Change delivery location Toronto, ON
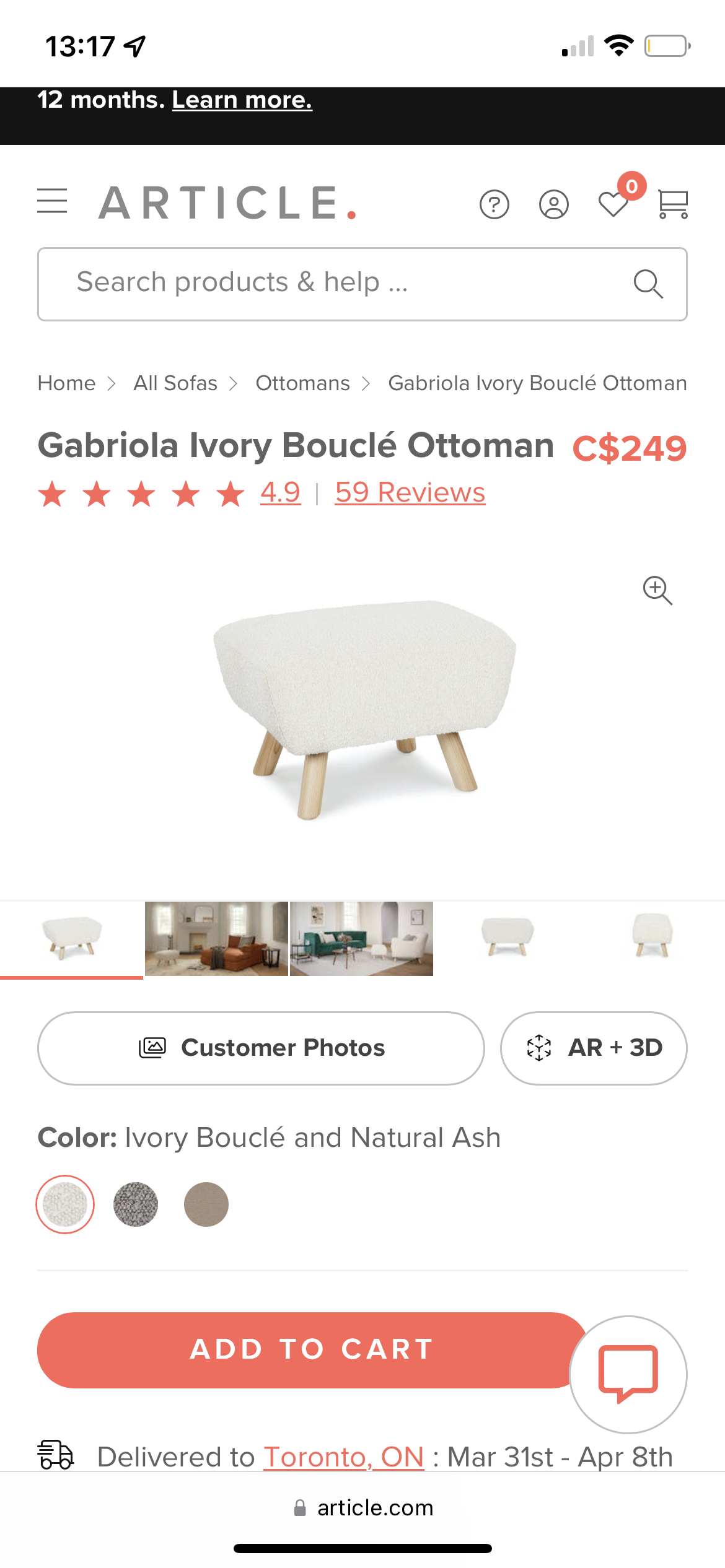This screenshot has width=725, height=1568. (x=344, y=1457)
